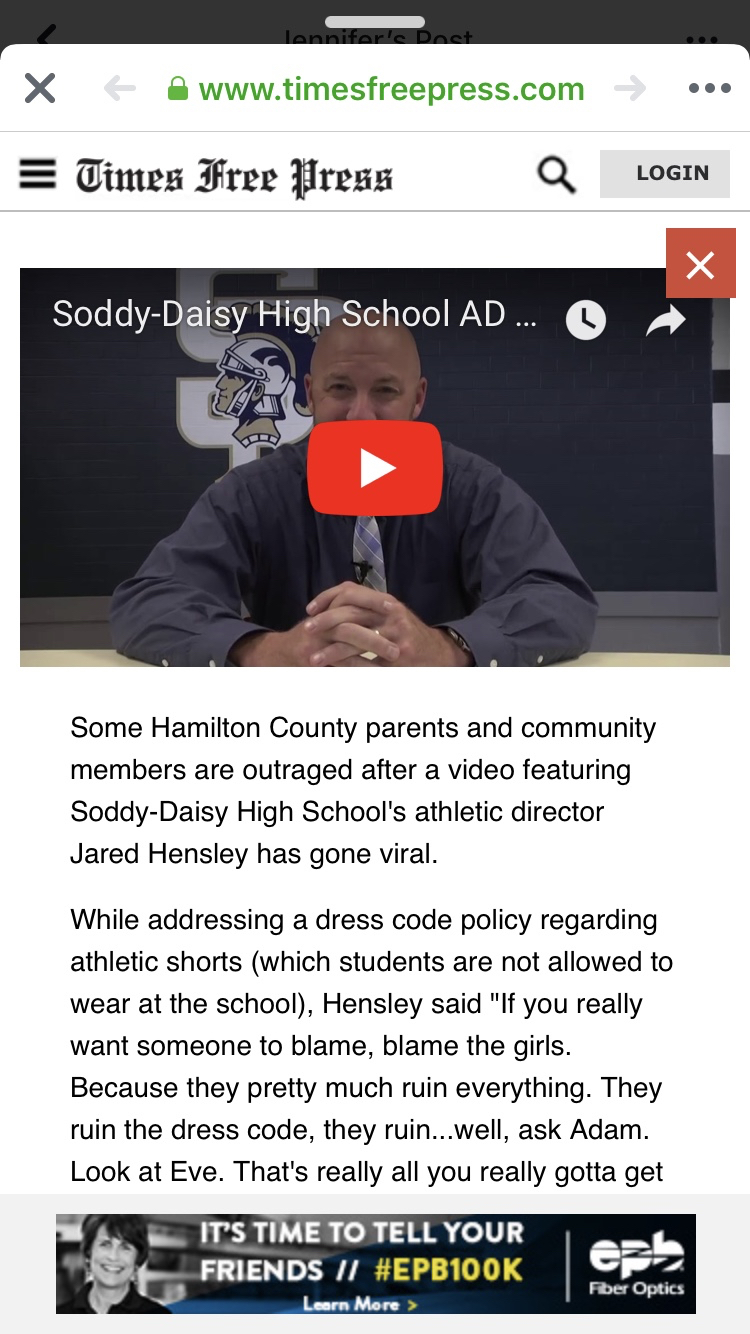Open the video title on YouTube
The width and height of the screenshot is (750, 1334).
[294, 315]
